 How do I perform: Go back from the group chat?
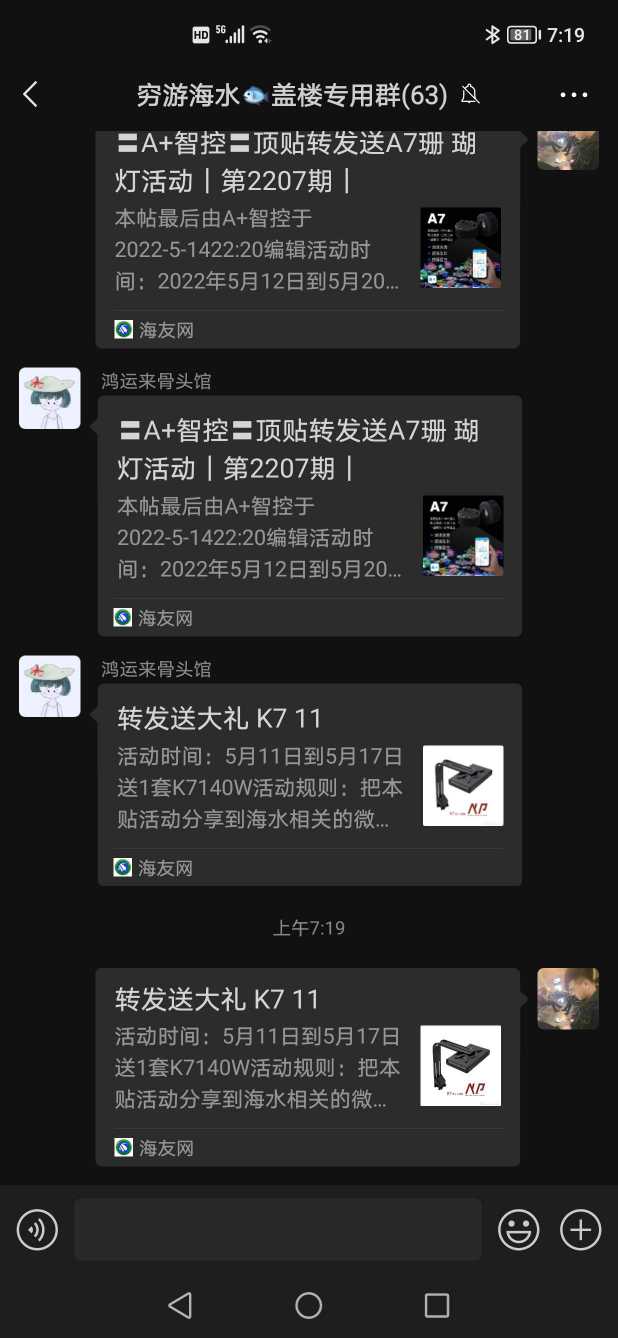pos(30,94)
